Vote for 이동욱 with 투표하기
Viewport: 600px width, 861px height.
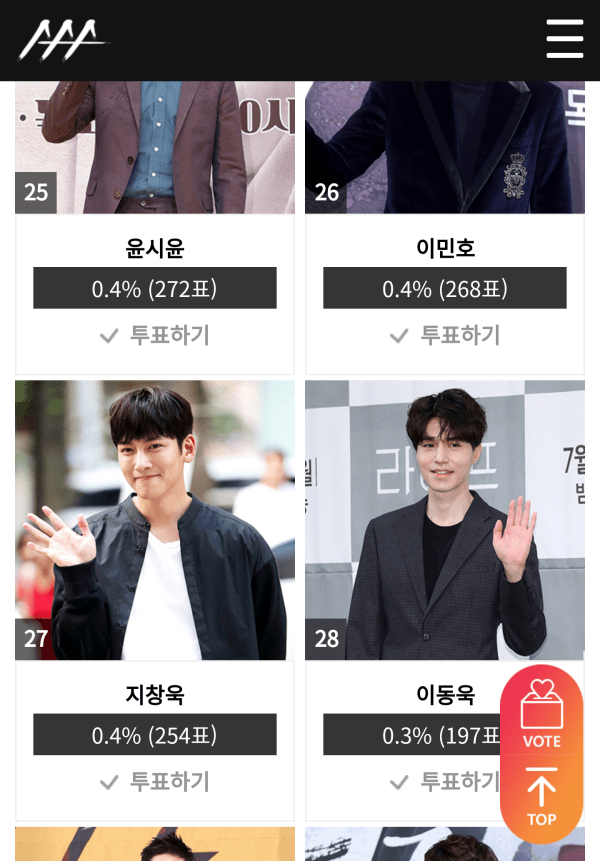tap(445, 781)
